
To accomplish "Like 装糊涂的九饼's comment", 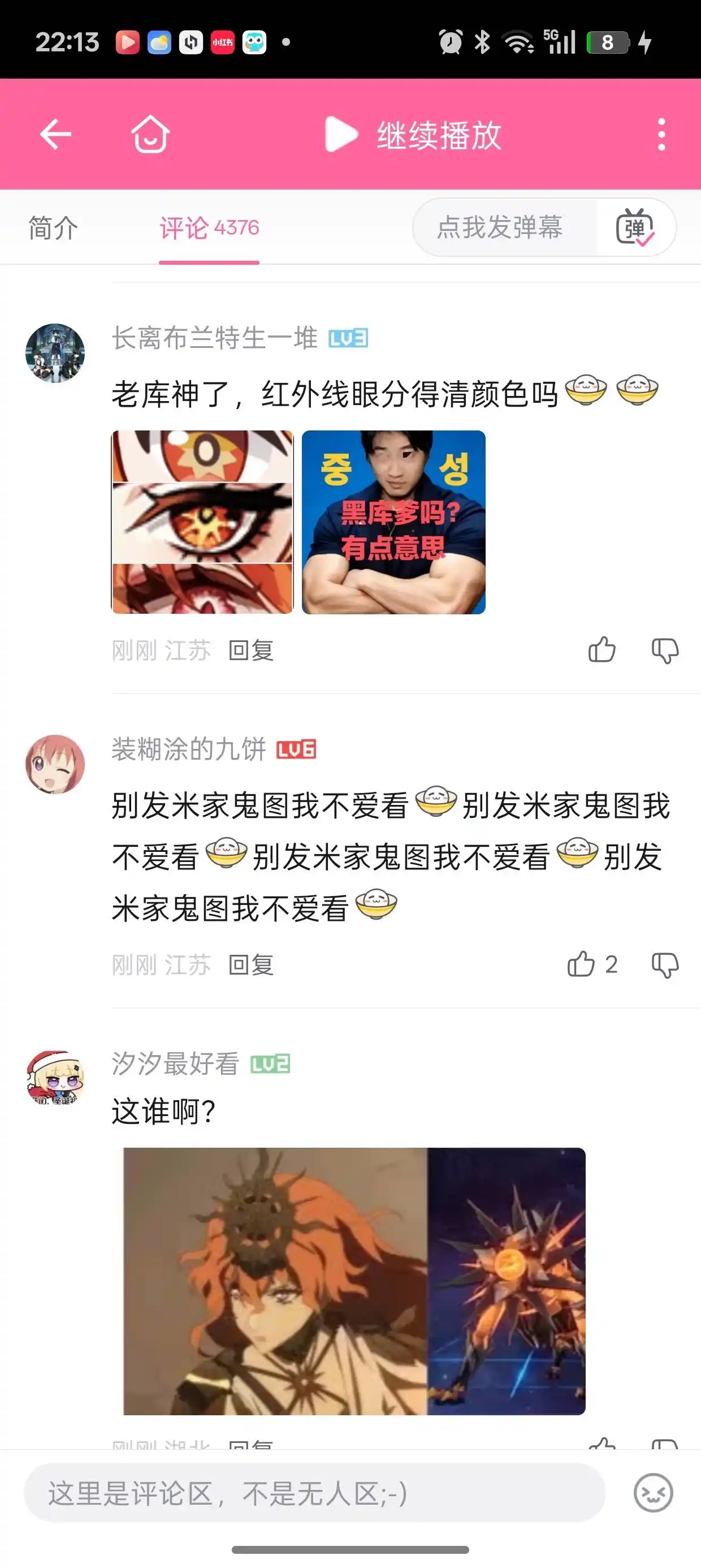I will 582,964.
